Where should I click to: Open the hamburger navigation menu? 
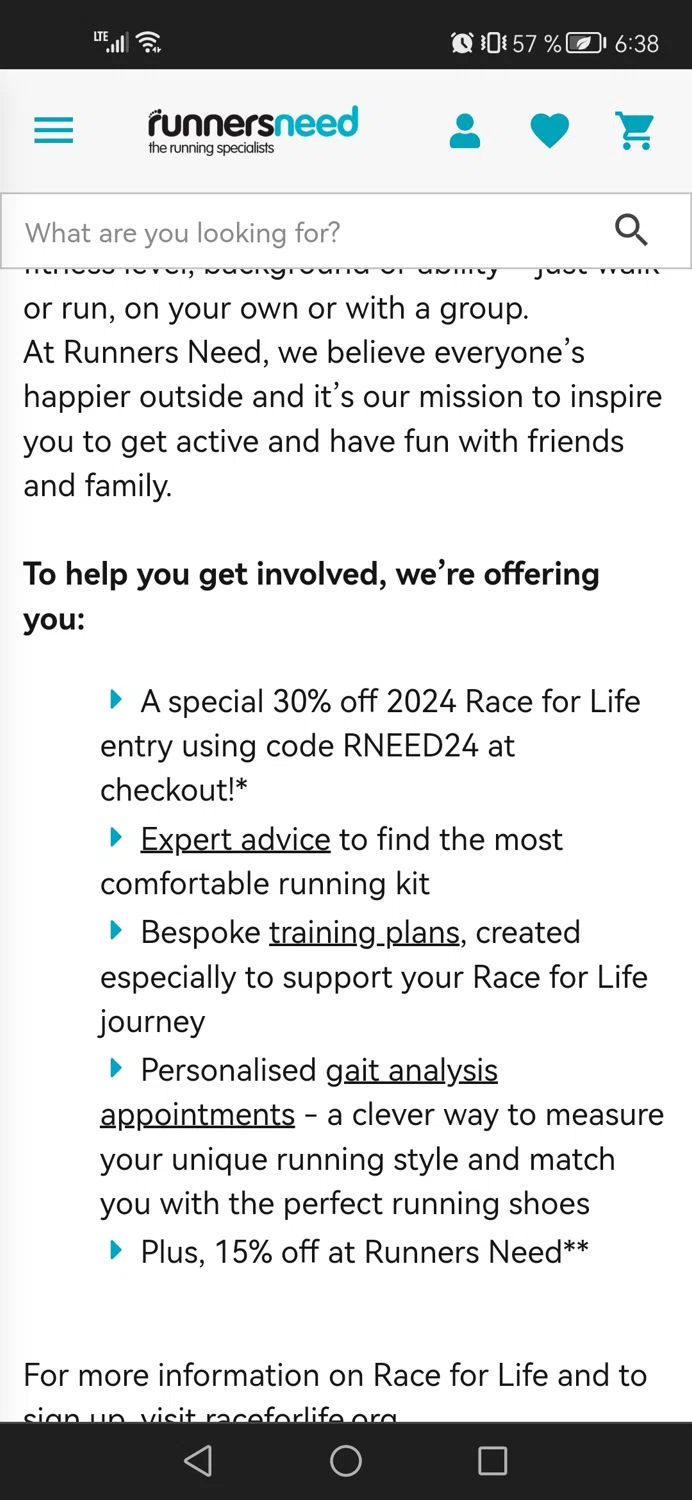click(x=54, y=131)
